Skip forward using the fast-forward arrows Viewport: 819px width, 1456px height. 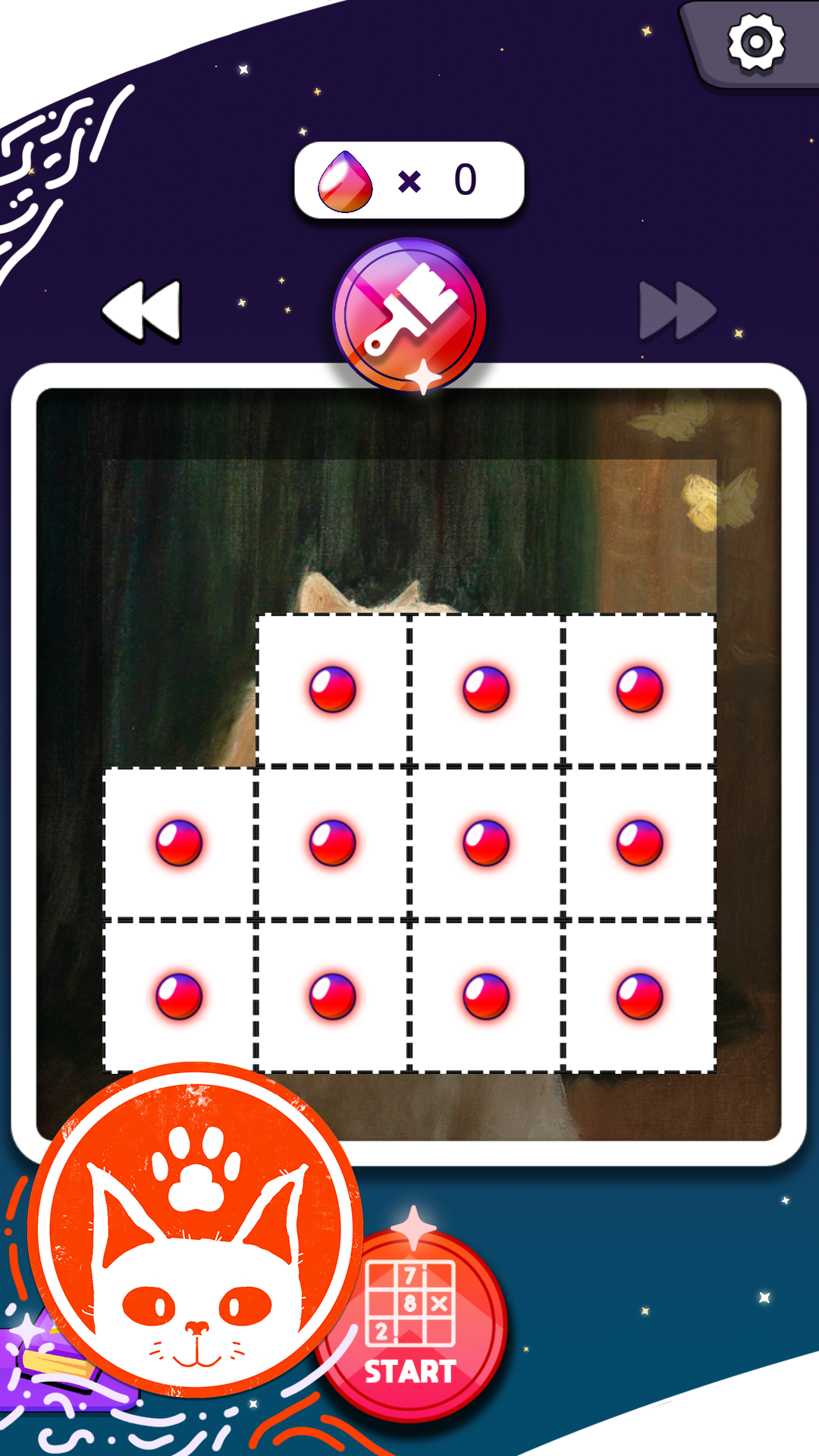click(x=676, y=309)
